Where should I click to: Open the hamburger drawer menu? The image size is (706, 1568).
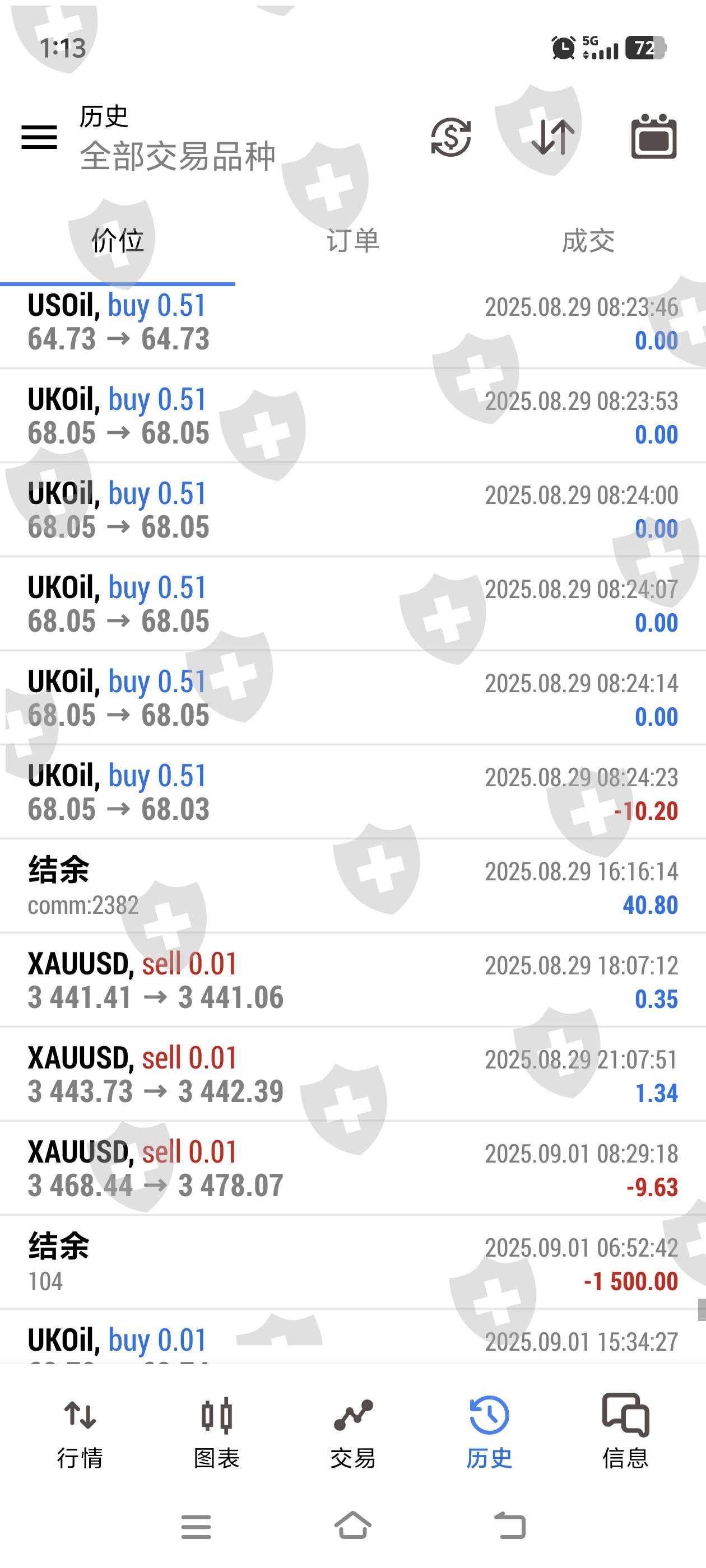click(x=39, y=136)
